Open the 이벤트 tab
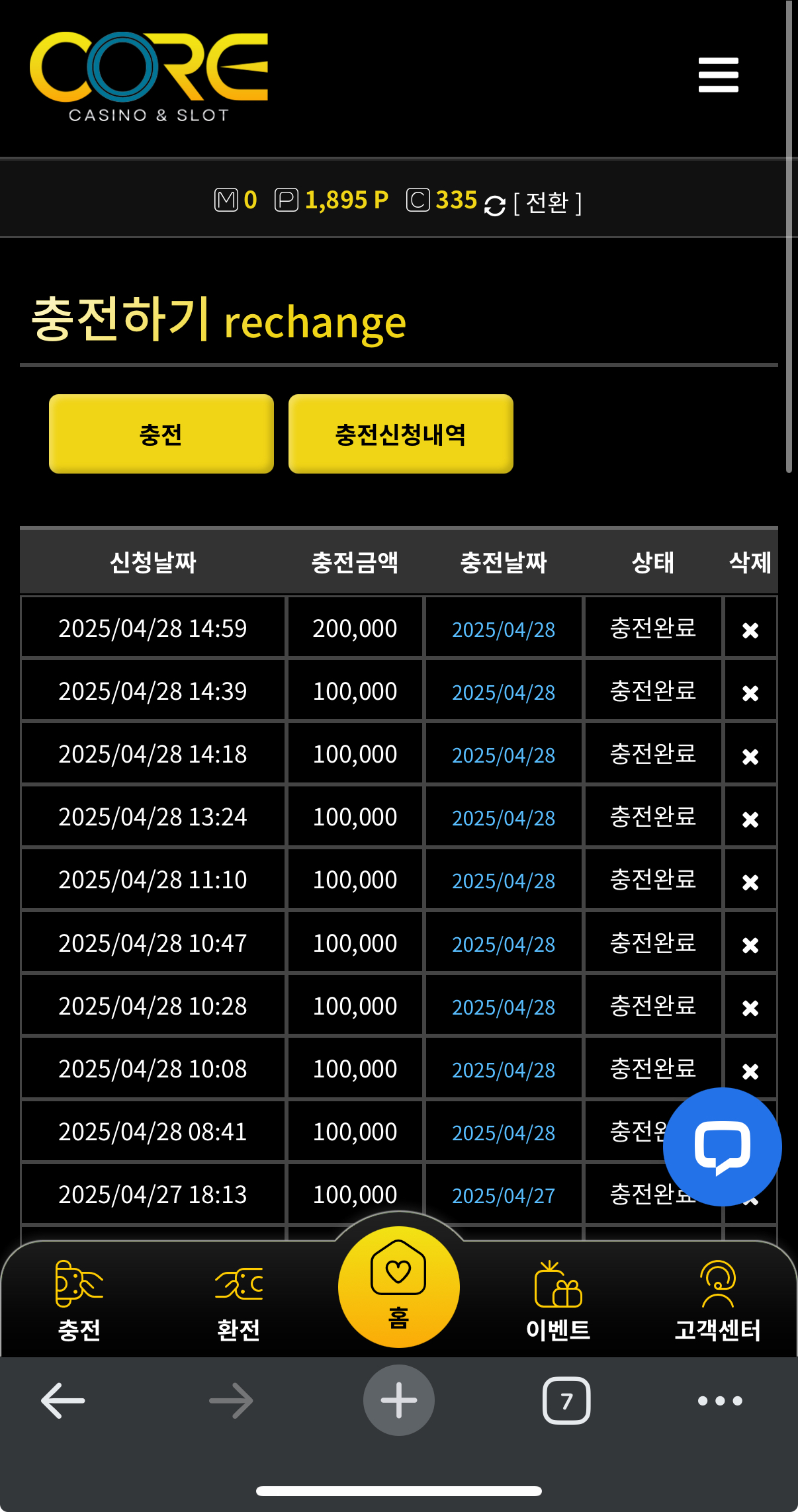This screenshot has height=1512, width=798. pyautogui.click(x=558, y=1301)
